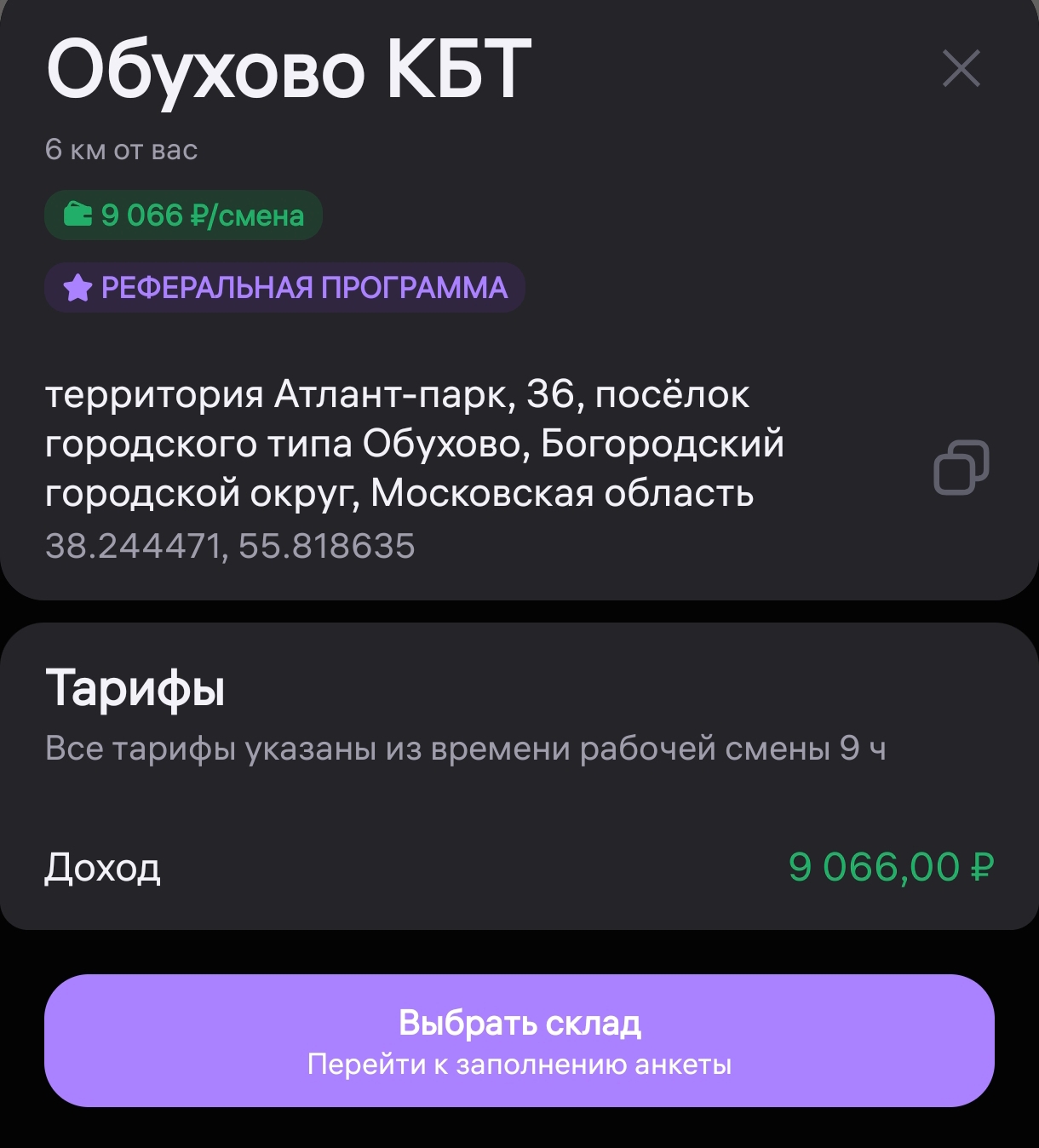Close the Обухово КБТ warehouse card
The width and height of the screenshot is (1039, 1148).
click(962, 68)
